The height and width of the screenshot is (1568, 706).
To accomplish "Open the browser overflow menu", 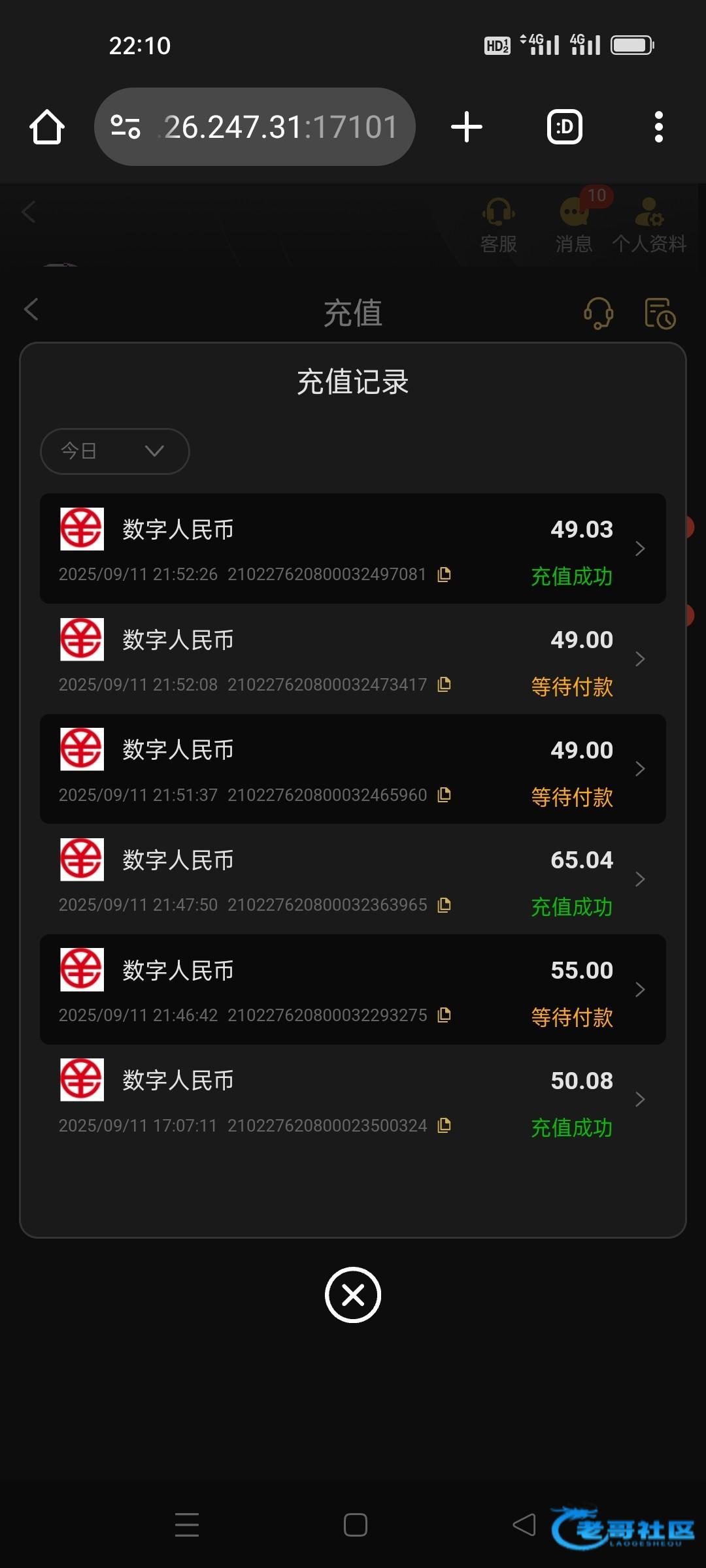I will (658, 127).
